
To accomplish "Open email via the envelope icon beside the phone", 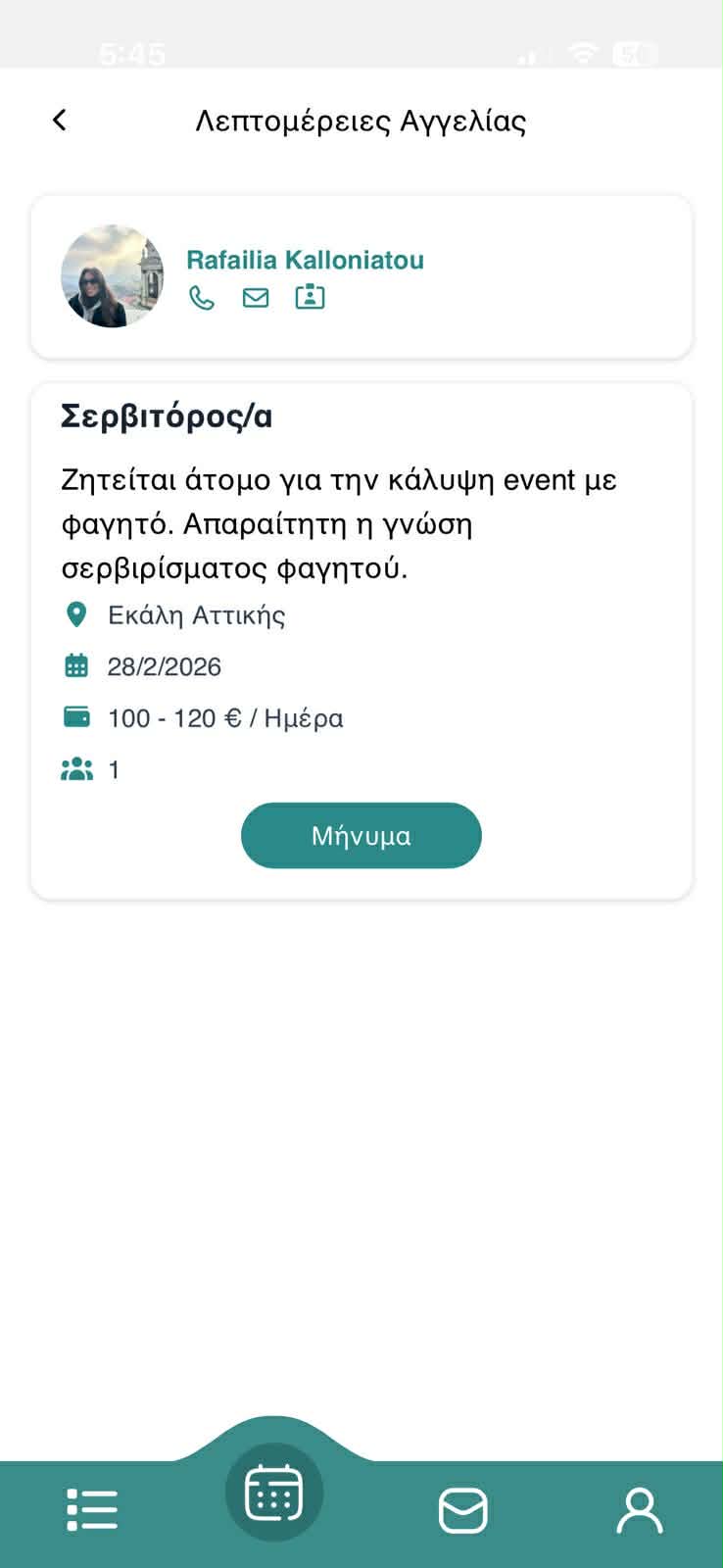I will tap(256, 296).
